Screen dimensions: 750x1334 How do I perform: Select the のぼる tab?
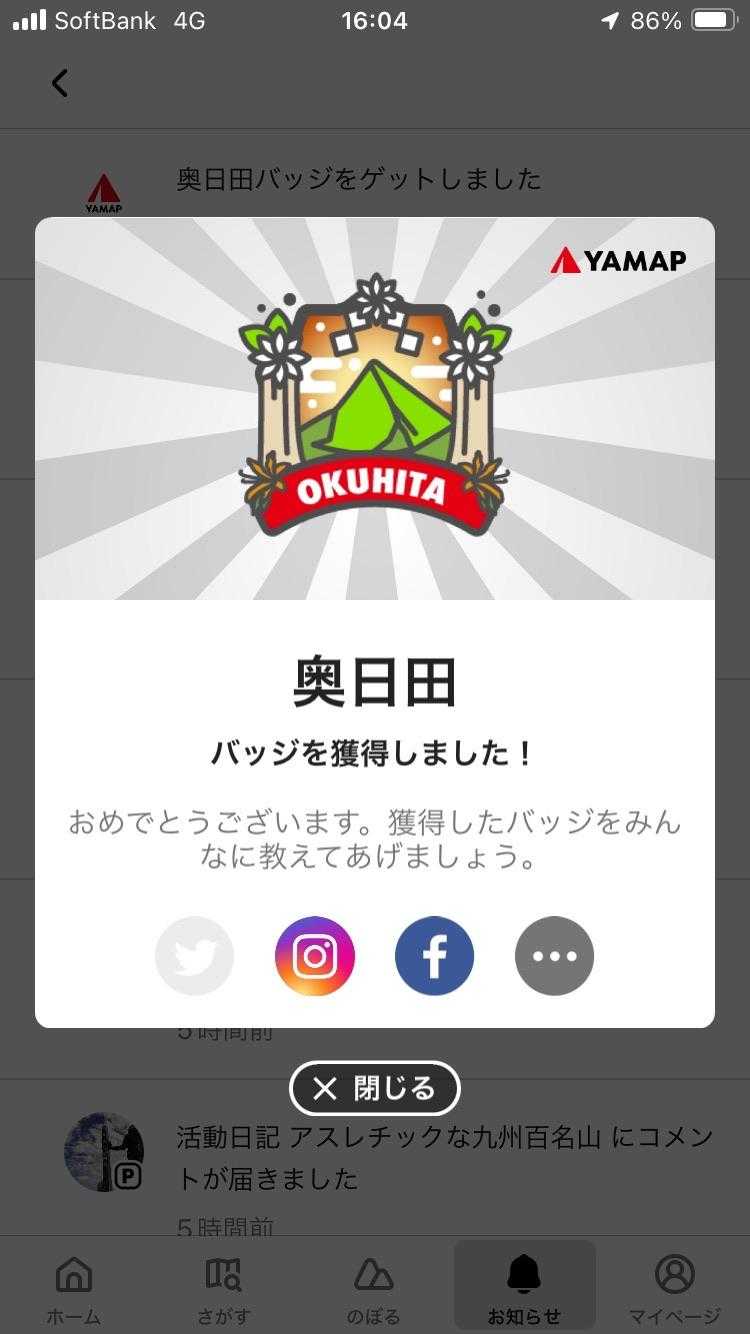[373, 1288]
